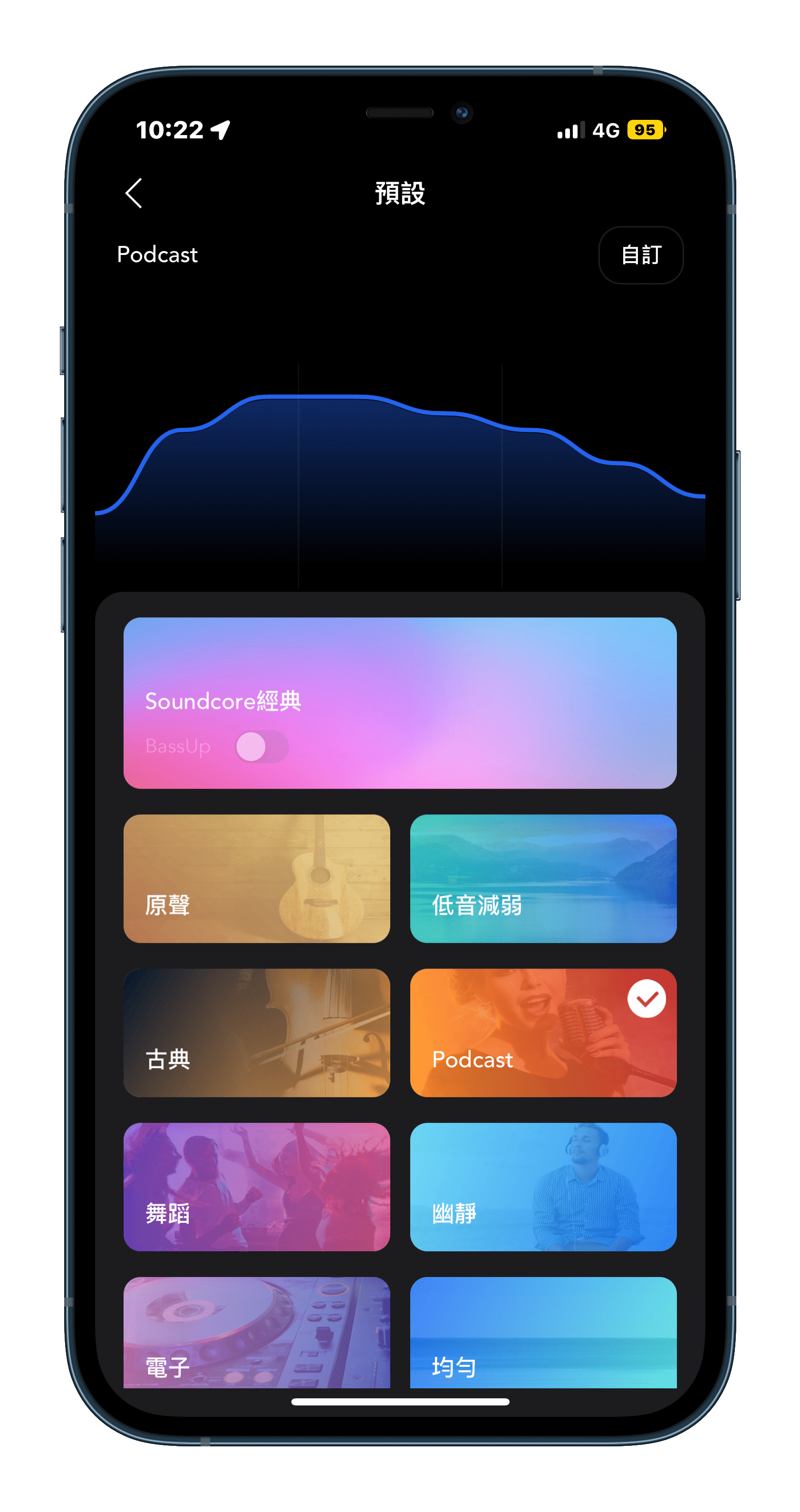The image size is (800, 1512).
Task: Pick the 古典 classical preset
Action: [256, 1033]
